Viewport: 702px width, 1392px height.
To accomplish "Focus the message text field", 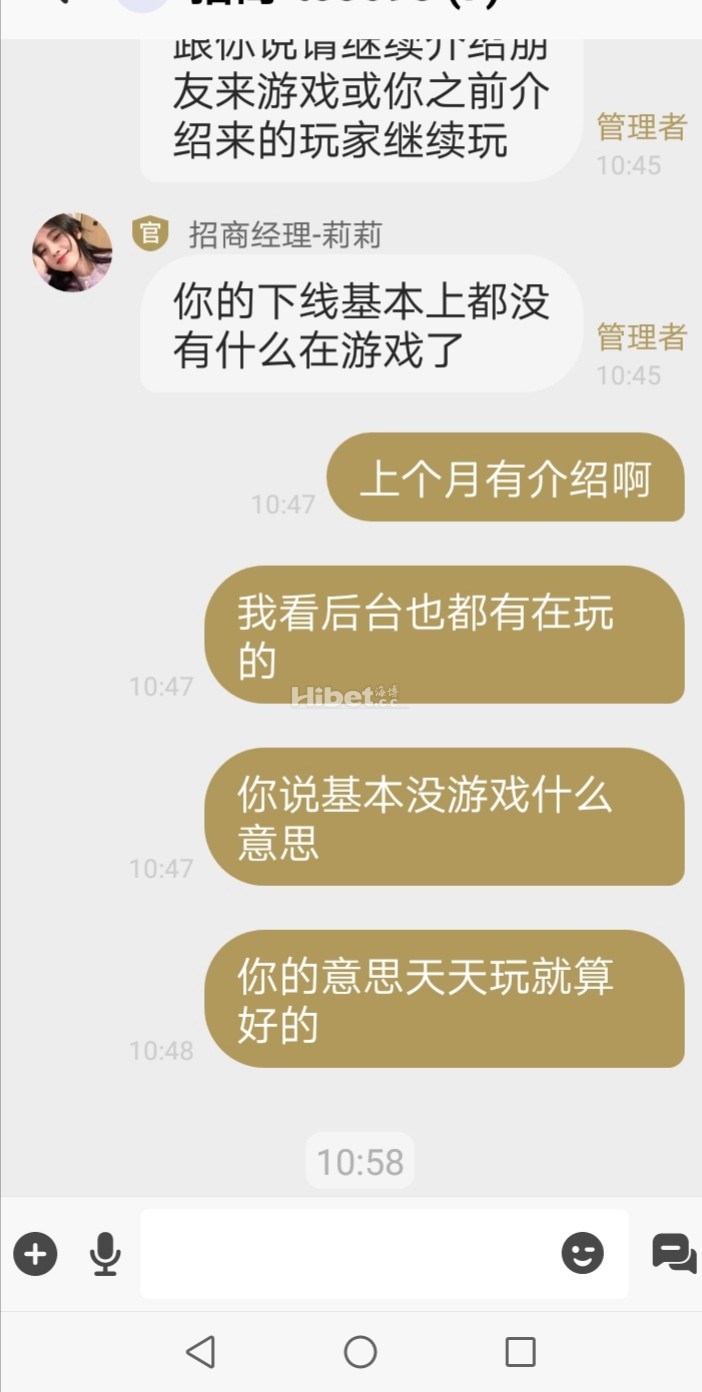I will pyautogui.click(x=345, y=1254).
